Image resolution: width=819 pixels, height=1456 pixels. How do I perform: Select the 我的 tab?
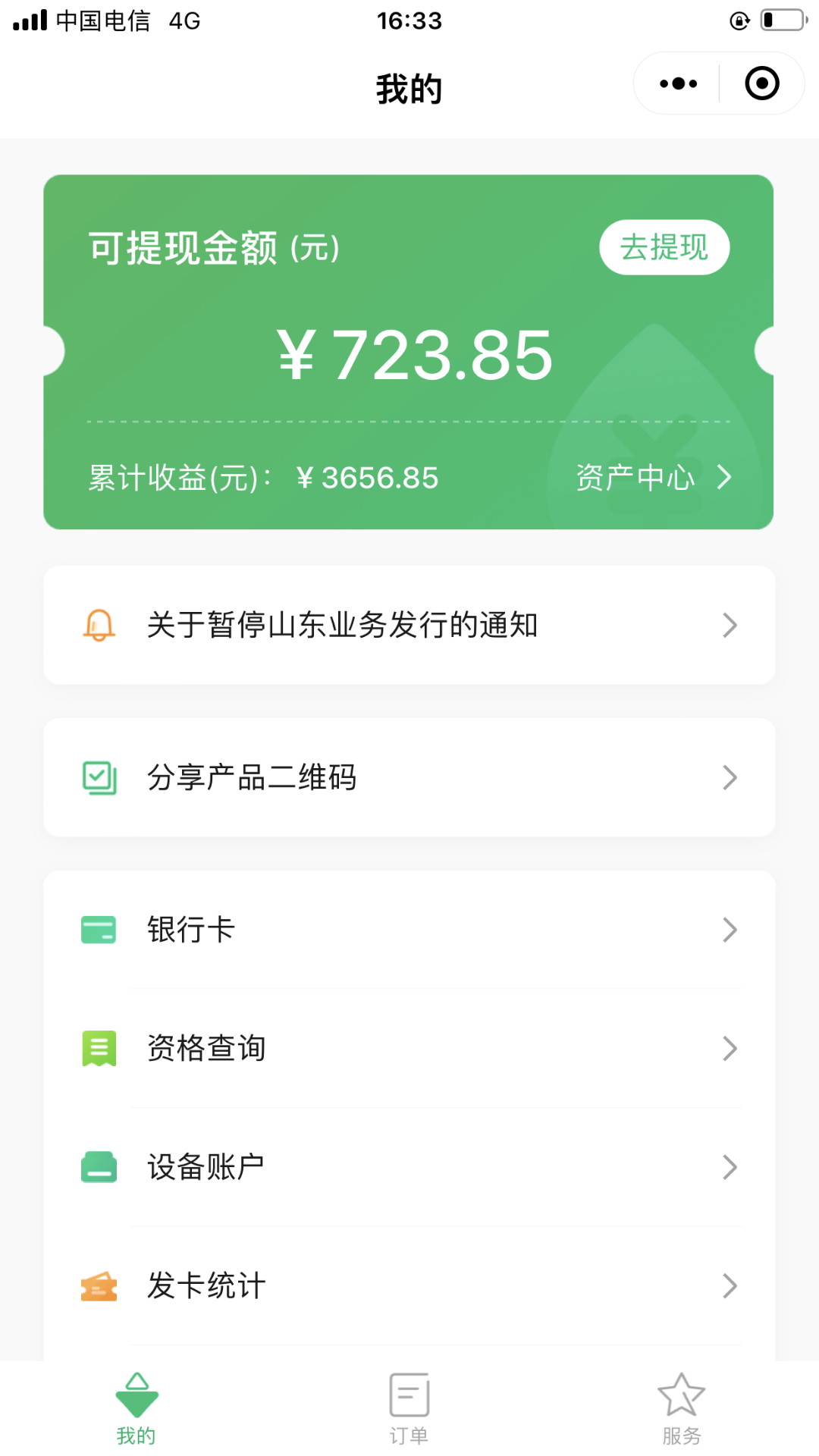pos(136,1408)
